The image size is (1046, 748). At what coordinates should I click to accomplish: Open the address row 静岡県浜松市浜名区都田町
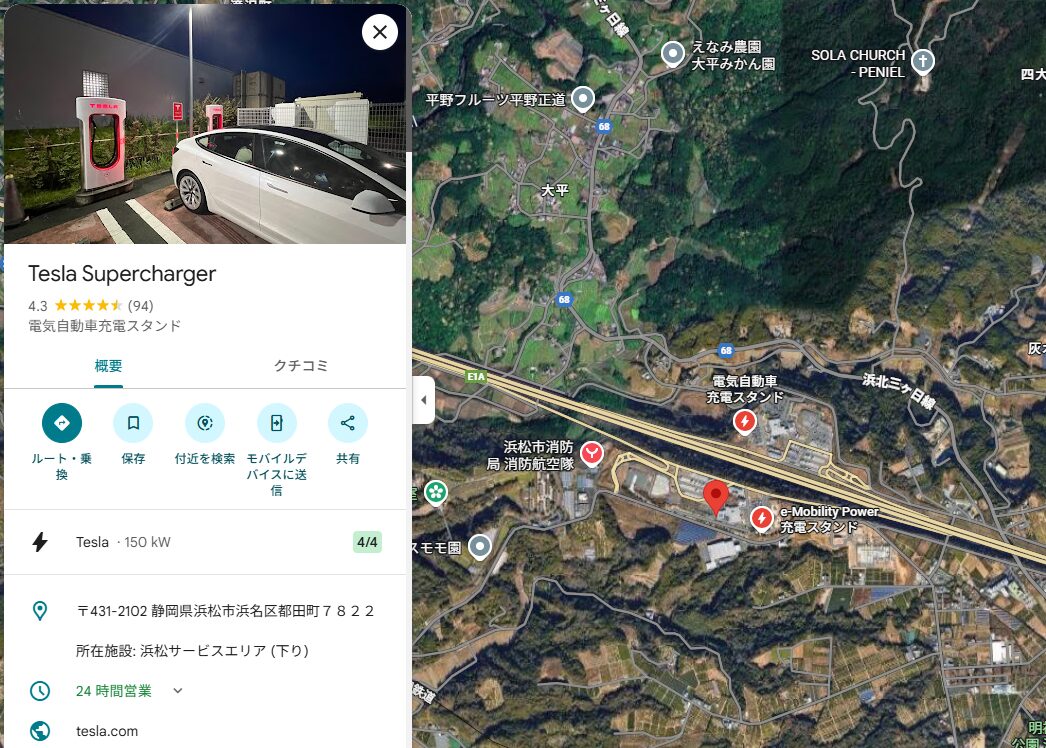[225, 610]
